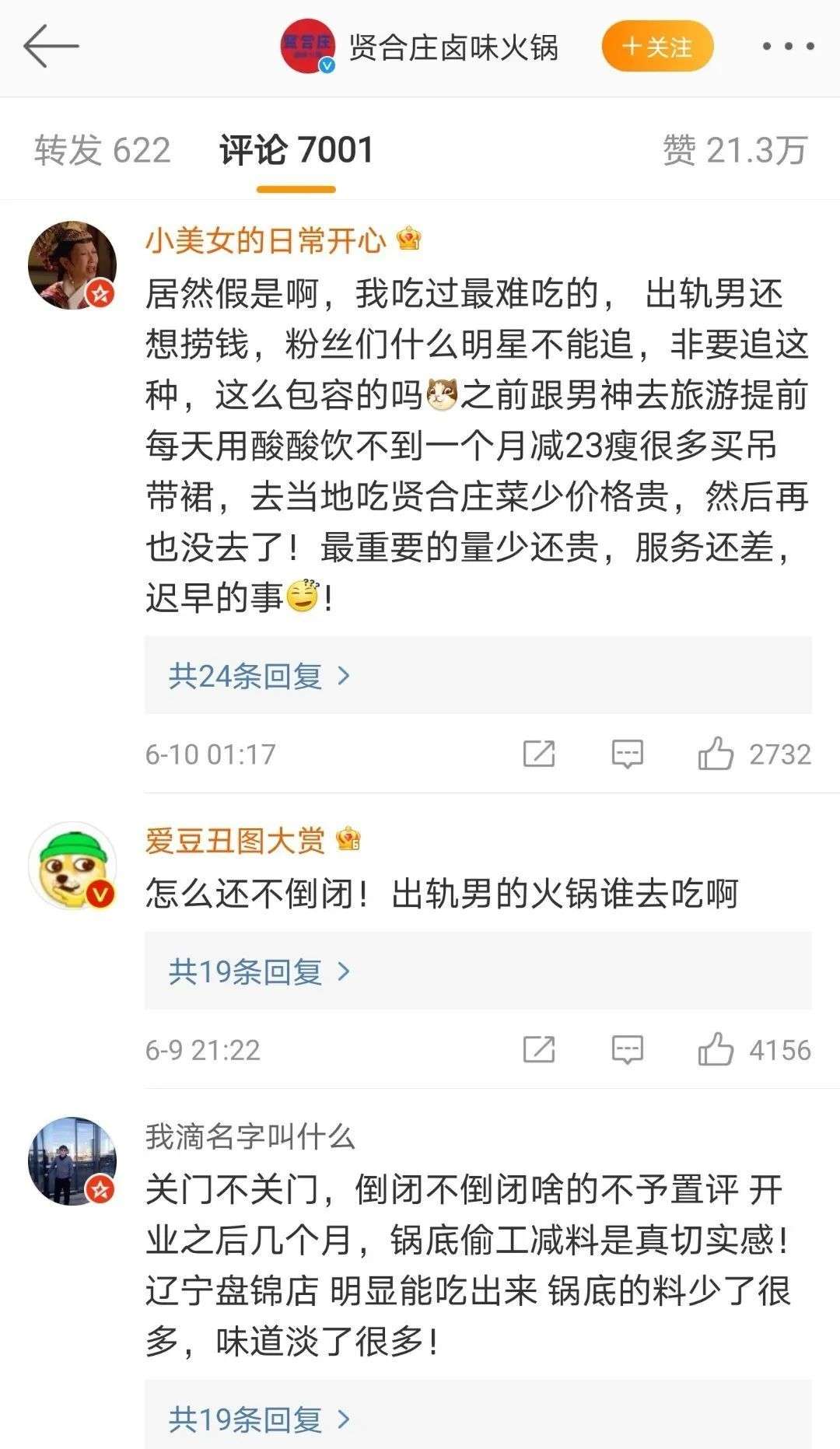Viewport: 840px width, 1449px height.
Task: Open the three-dot overflow menu
Action: pos(787,47)
